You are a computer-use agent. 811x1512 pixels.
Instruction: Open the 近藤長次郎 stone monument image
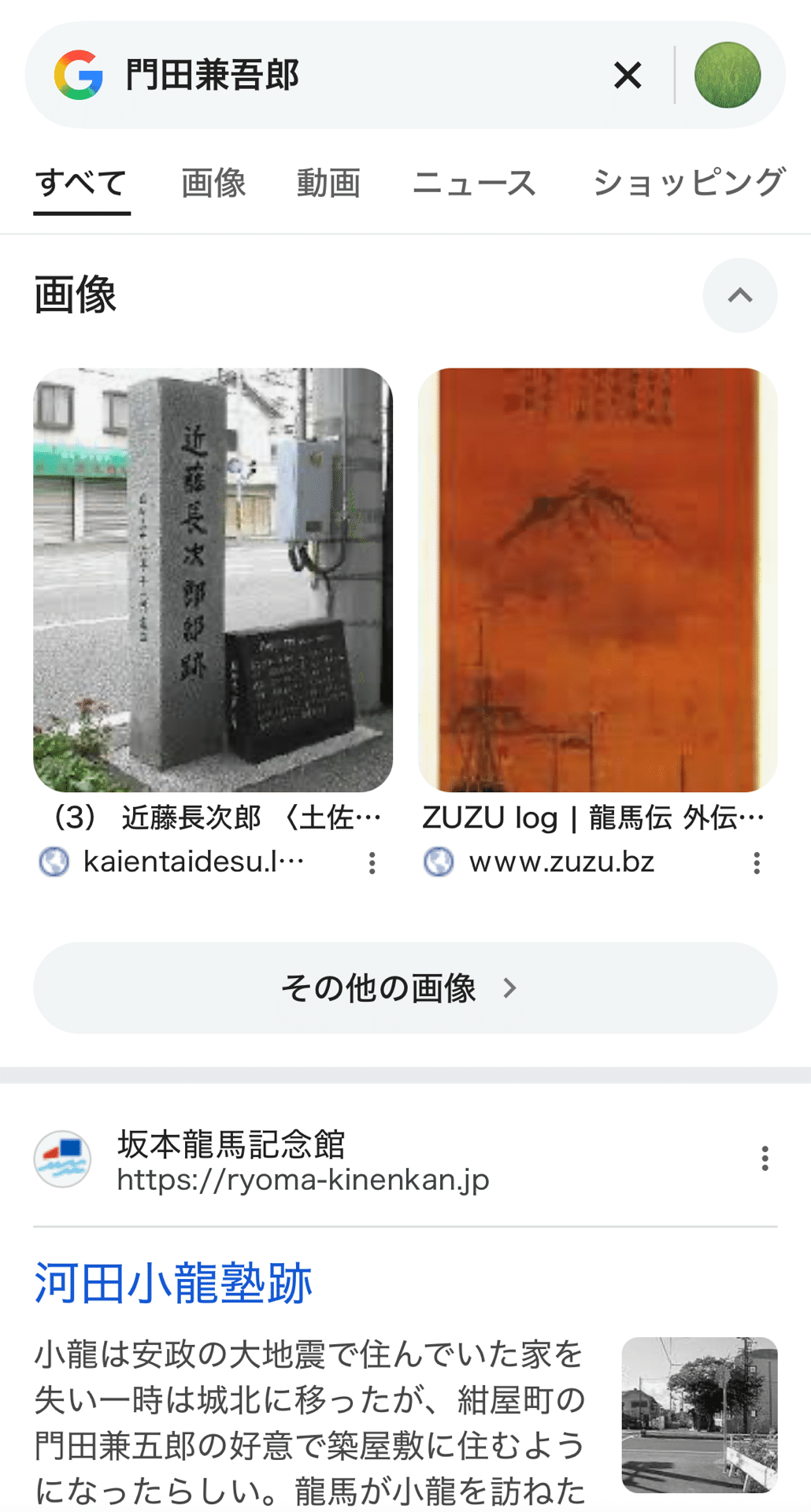click(x=213, y=580)
